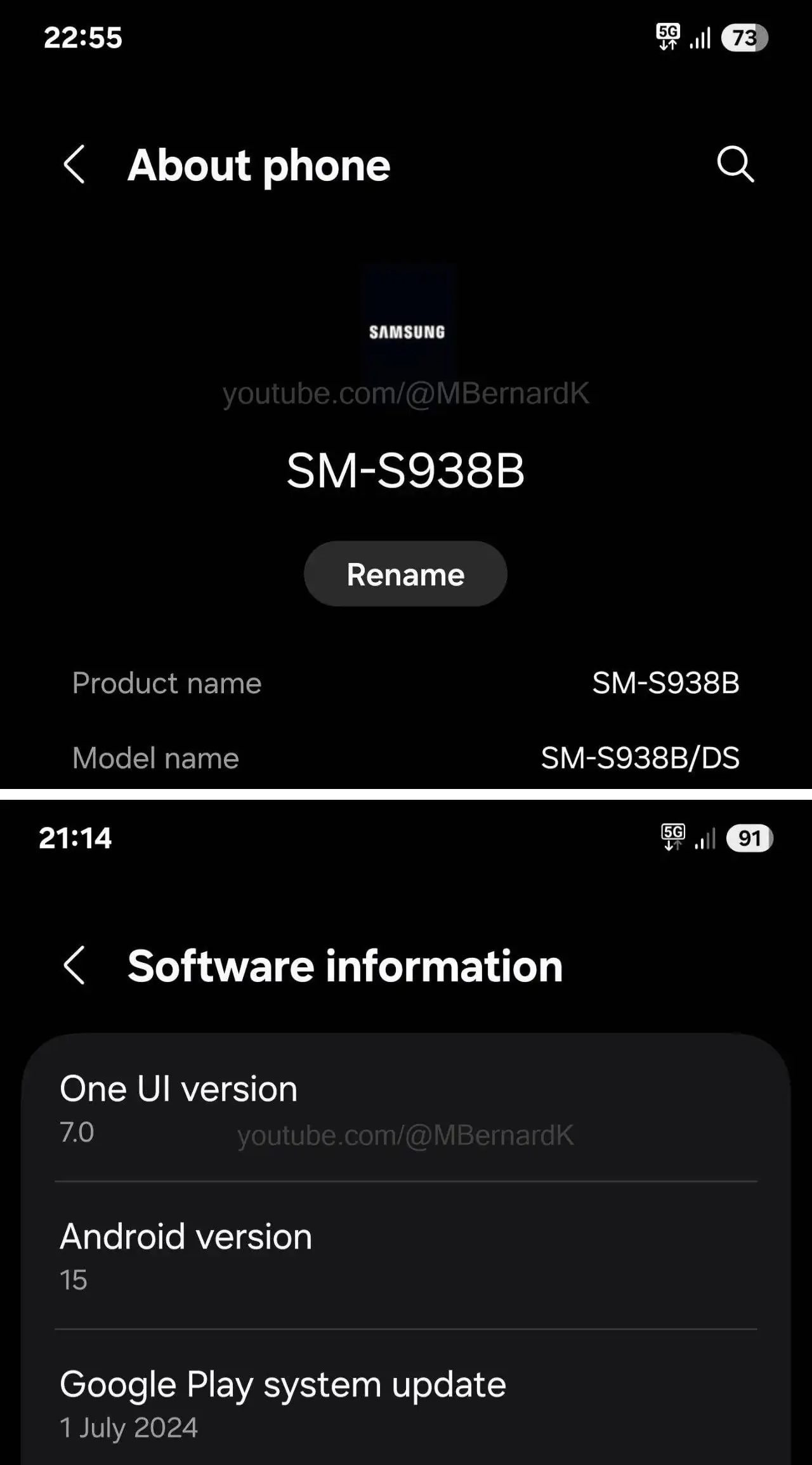Tap the divider below One UI version
812x1465 pixels.
406,1179
